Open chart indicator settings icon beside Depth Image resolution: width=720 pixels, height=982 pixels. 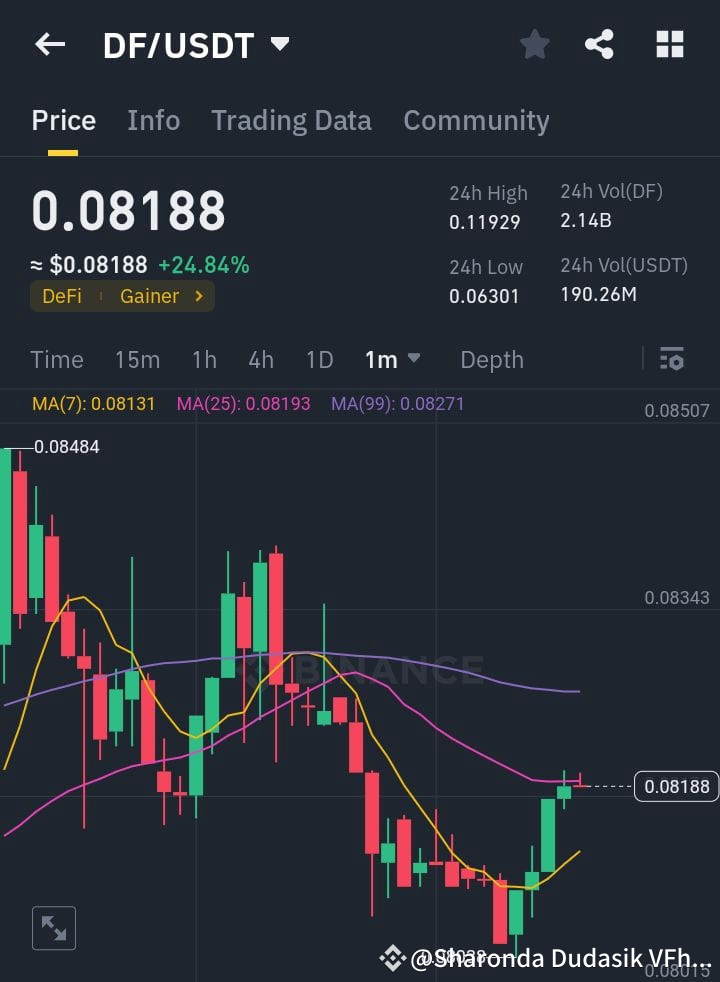[672, 359]
